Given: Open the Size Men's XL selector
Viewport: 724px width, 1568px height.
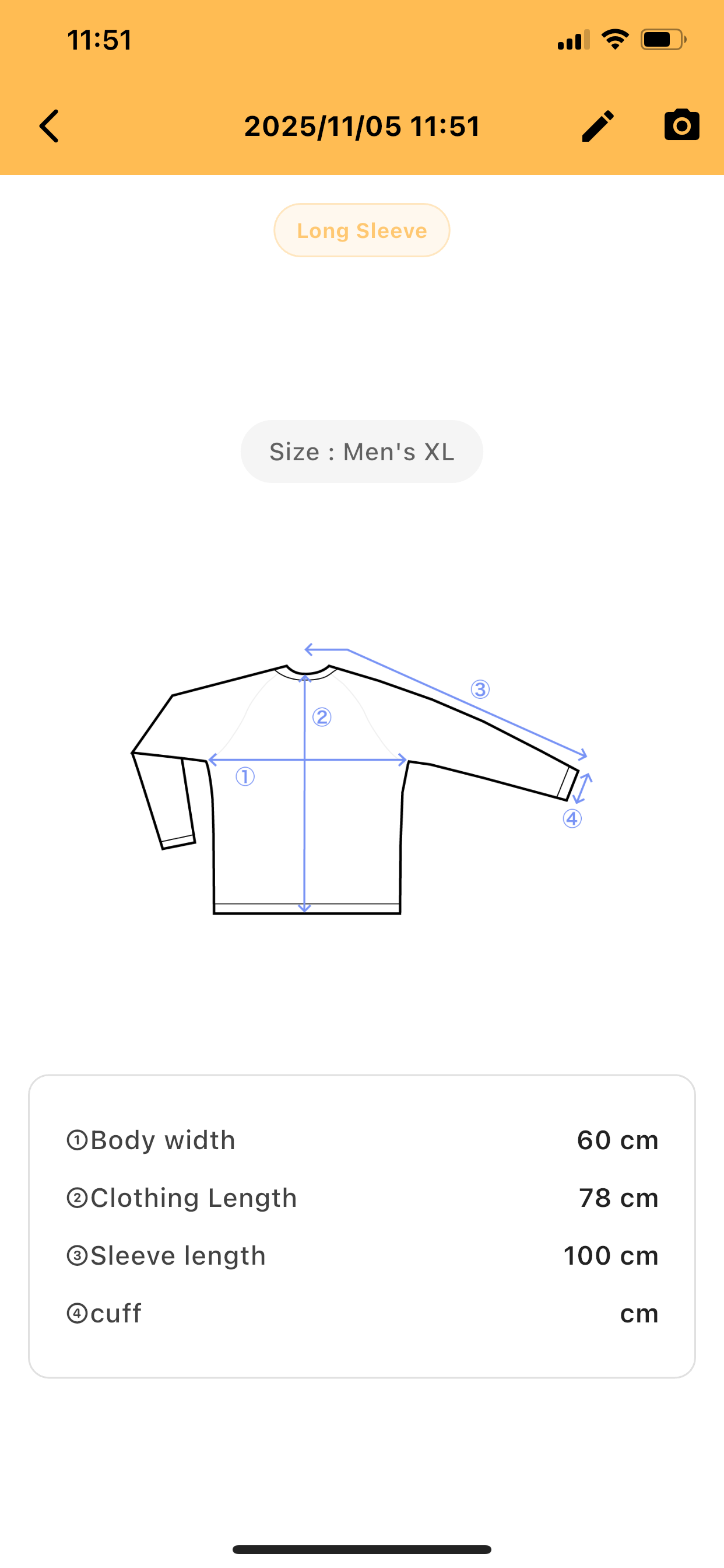Looking at the screenshot, I should tap(361, 451).
